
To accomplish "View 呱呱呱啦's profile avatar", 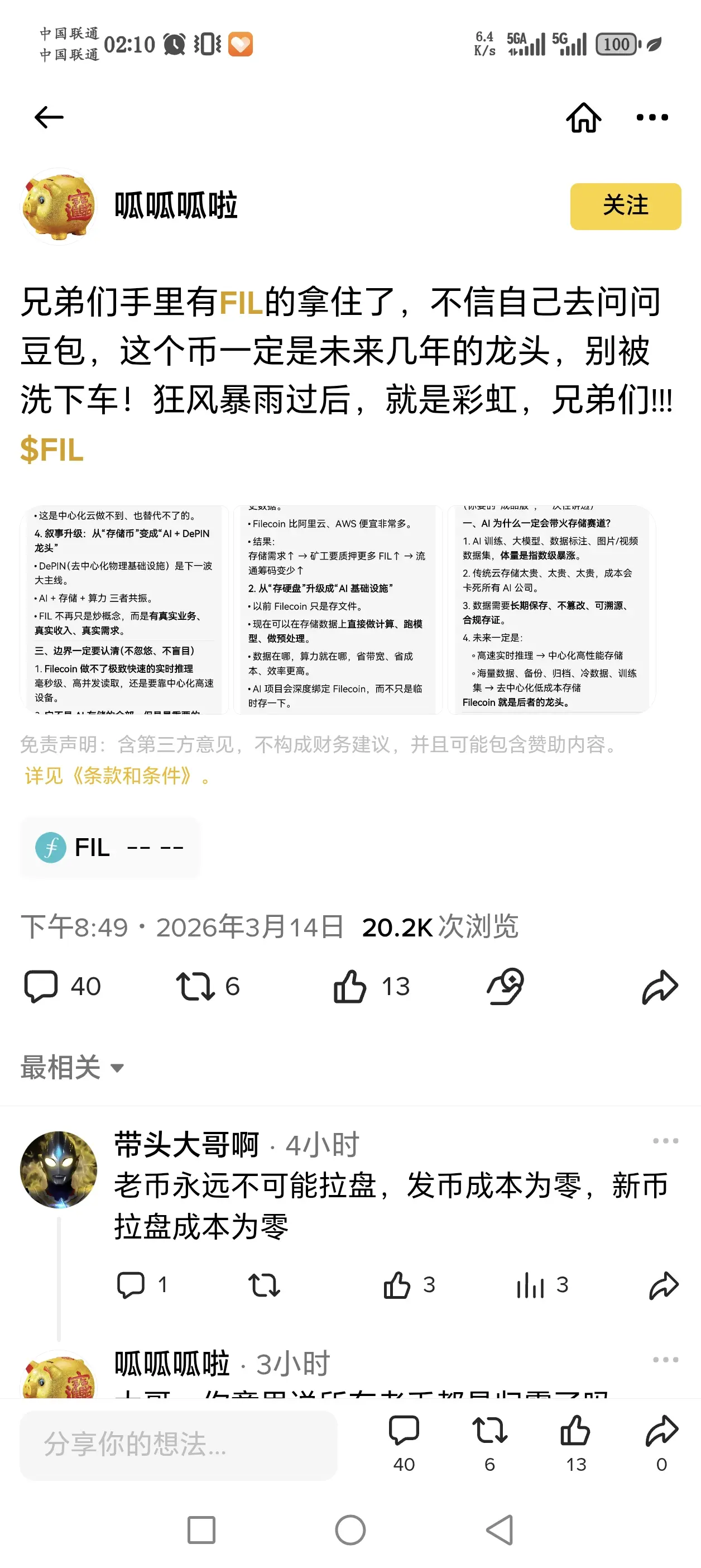I will (x=58, y=205).
